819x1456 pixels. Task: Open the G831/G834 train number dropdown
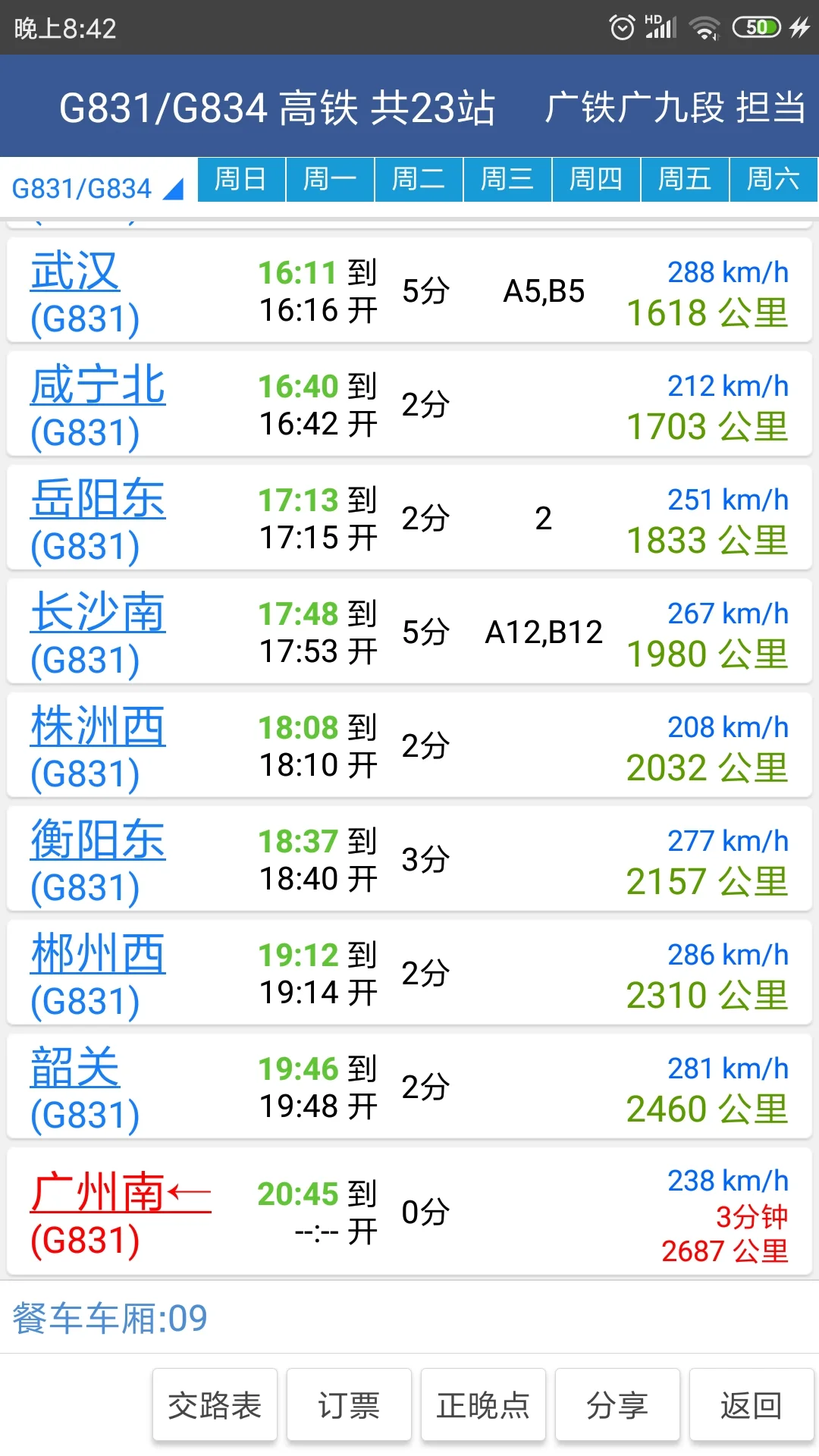[x=97, y=188]
